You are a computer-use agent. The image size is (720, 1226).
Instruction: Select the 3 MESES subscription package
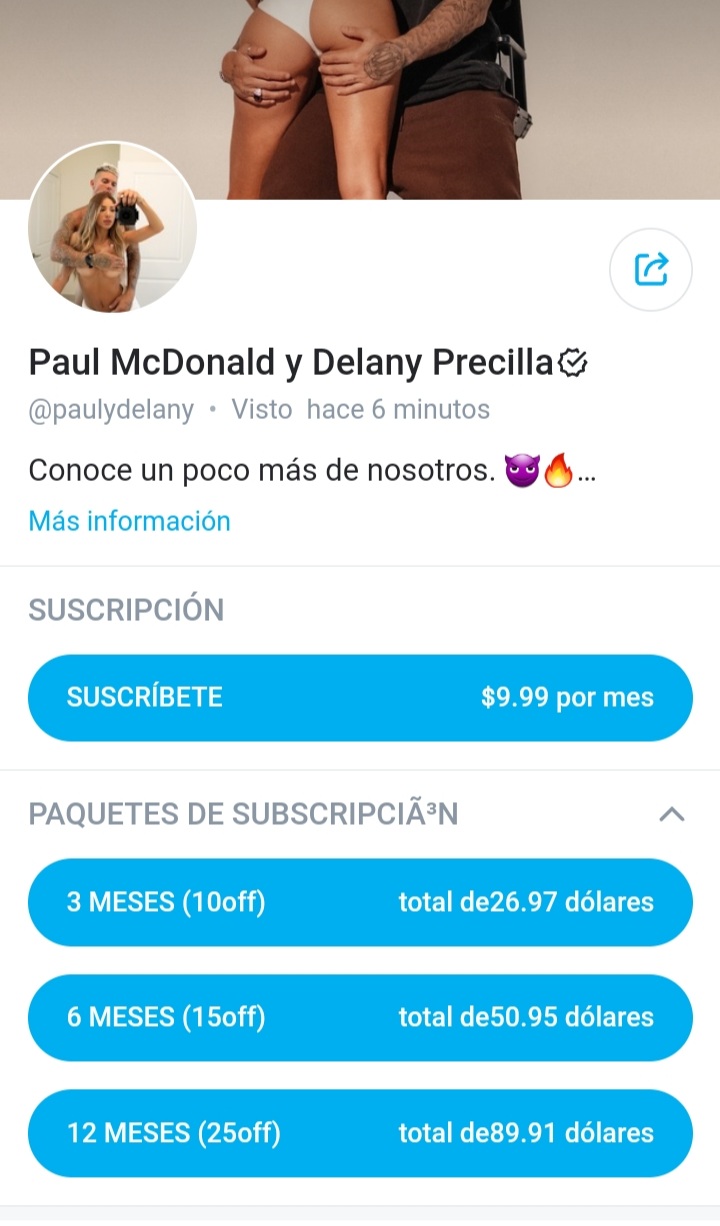pyautogui.click(x=360, y=901)
